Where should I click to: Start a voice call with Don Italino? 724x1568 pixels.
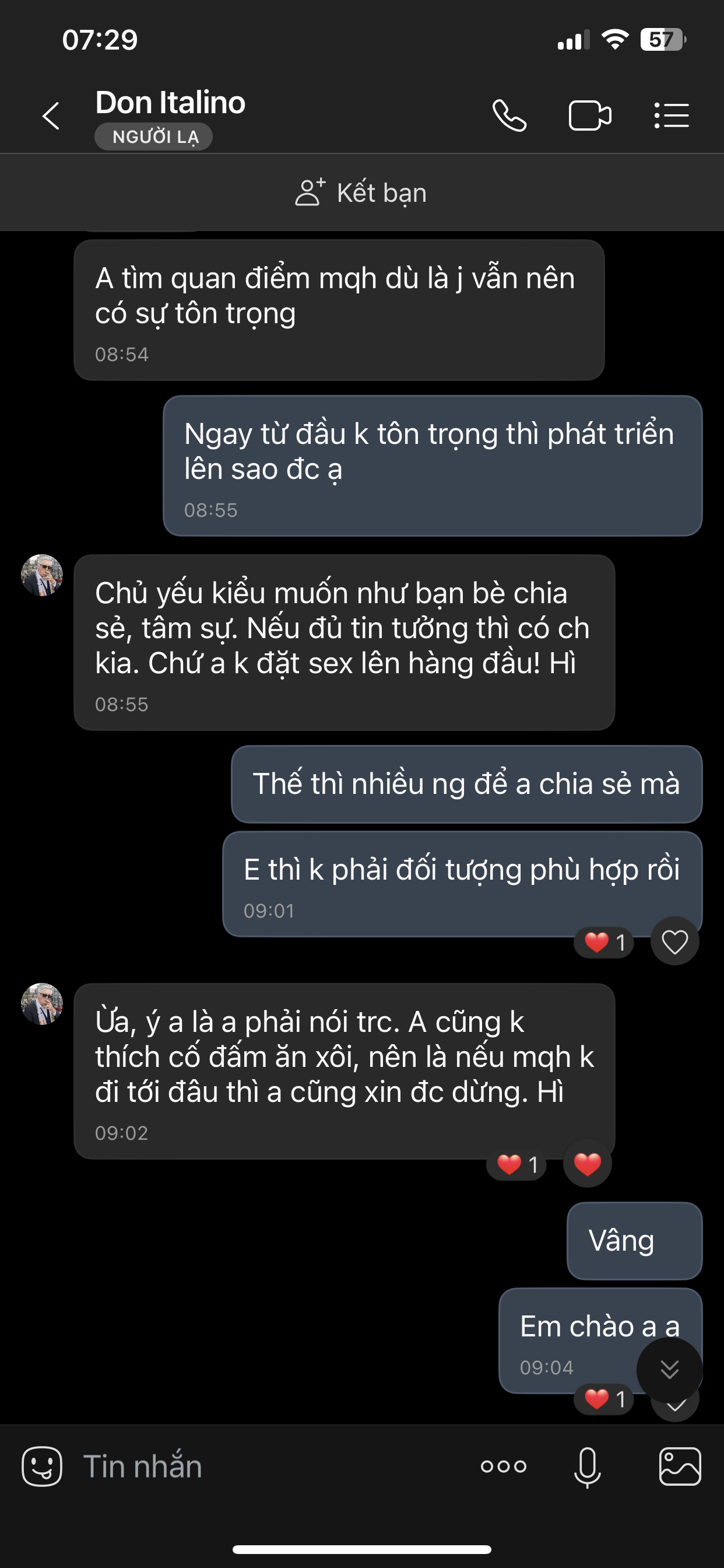click(x=509, y=116)
